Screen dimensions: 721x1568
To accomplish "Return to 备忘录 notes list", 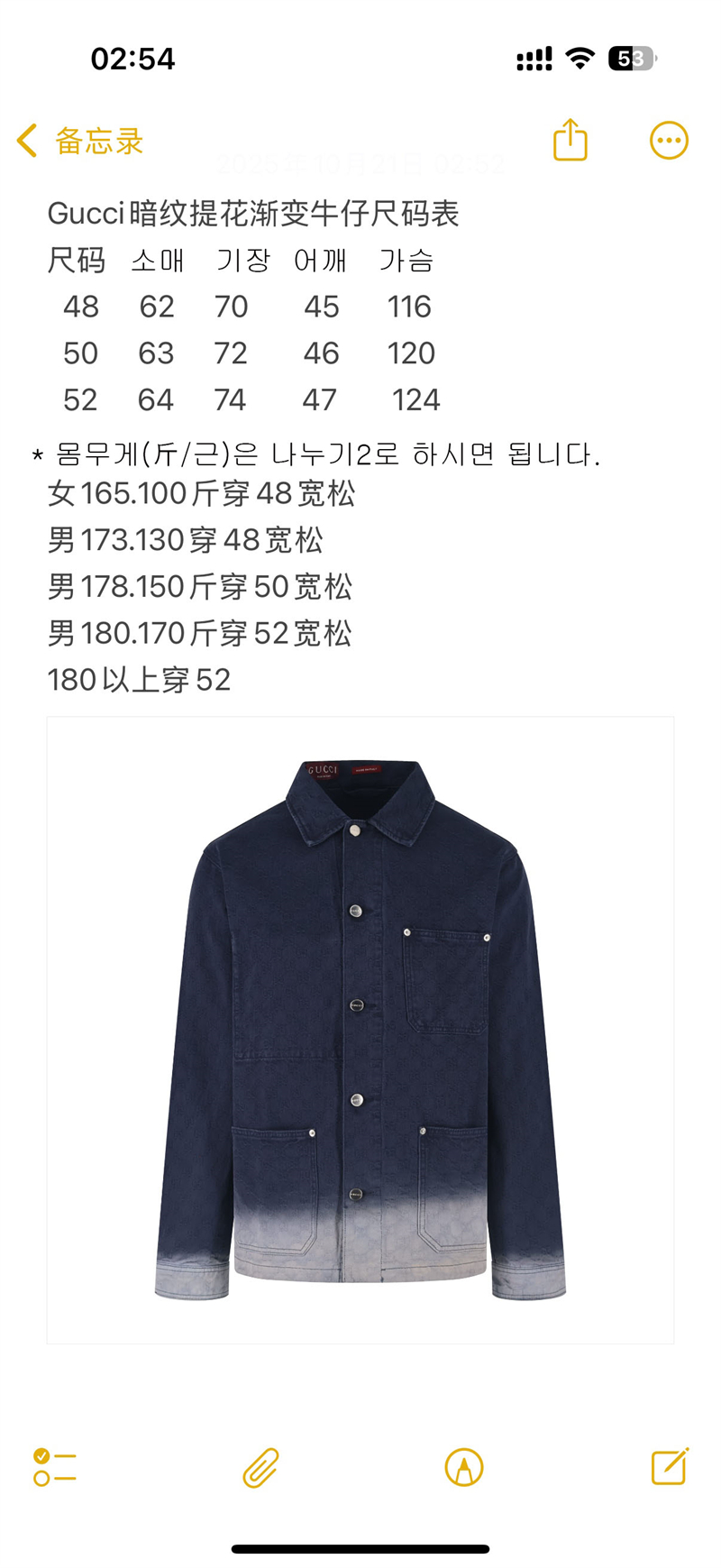I will pyautogui.click(x=97, y=142).
